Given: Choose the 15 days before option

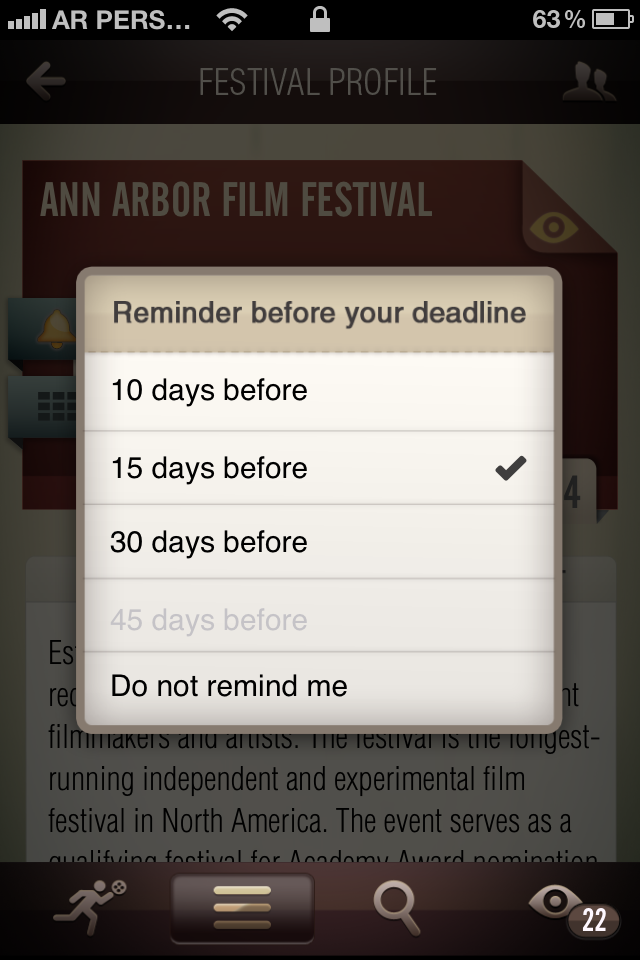Looking at the screenshot, I should 318,468.
